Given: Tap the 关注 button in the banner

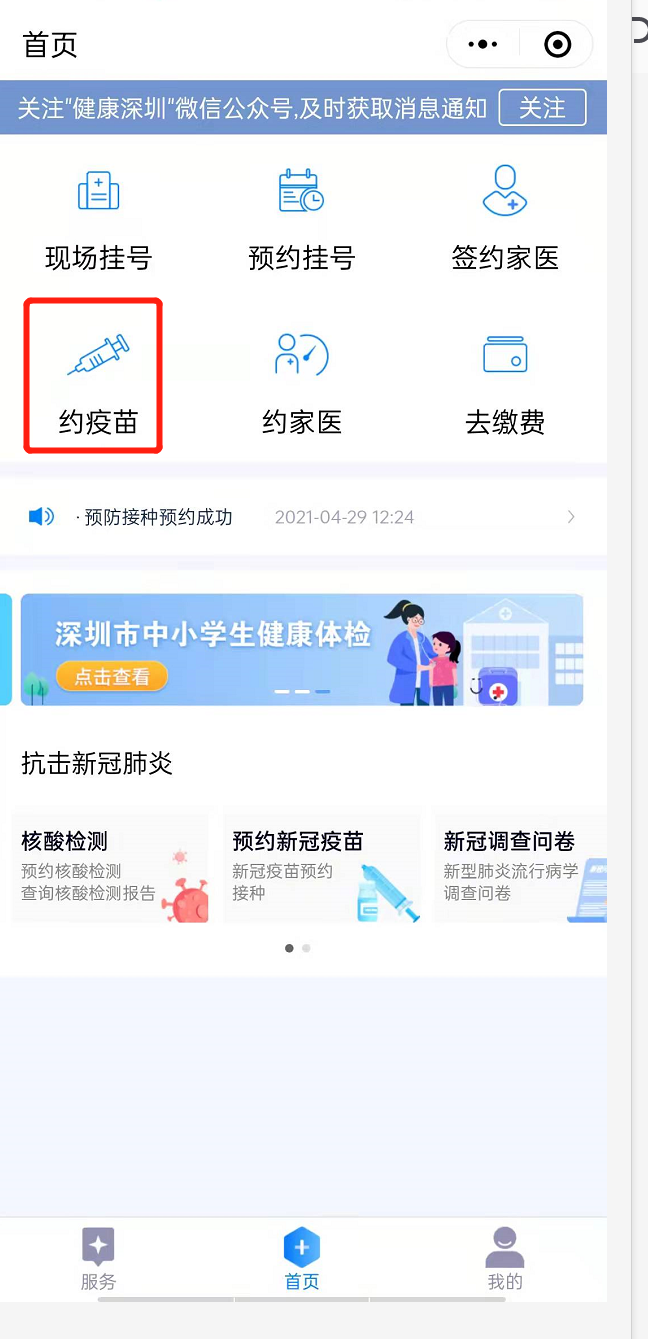Looking at the screenshot, I should pos(542,107).
